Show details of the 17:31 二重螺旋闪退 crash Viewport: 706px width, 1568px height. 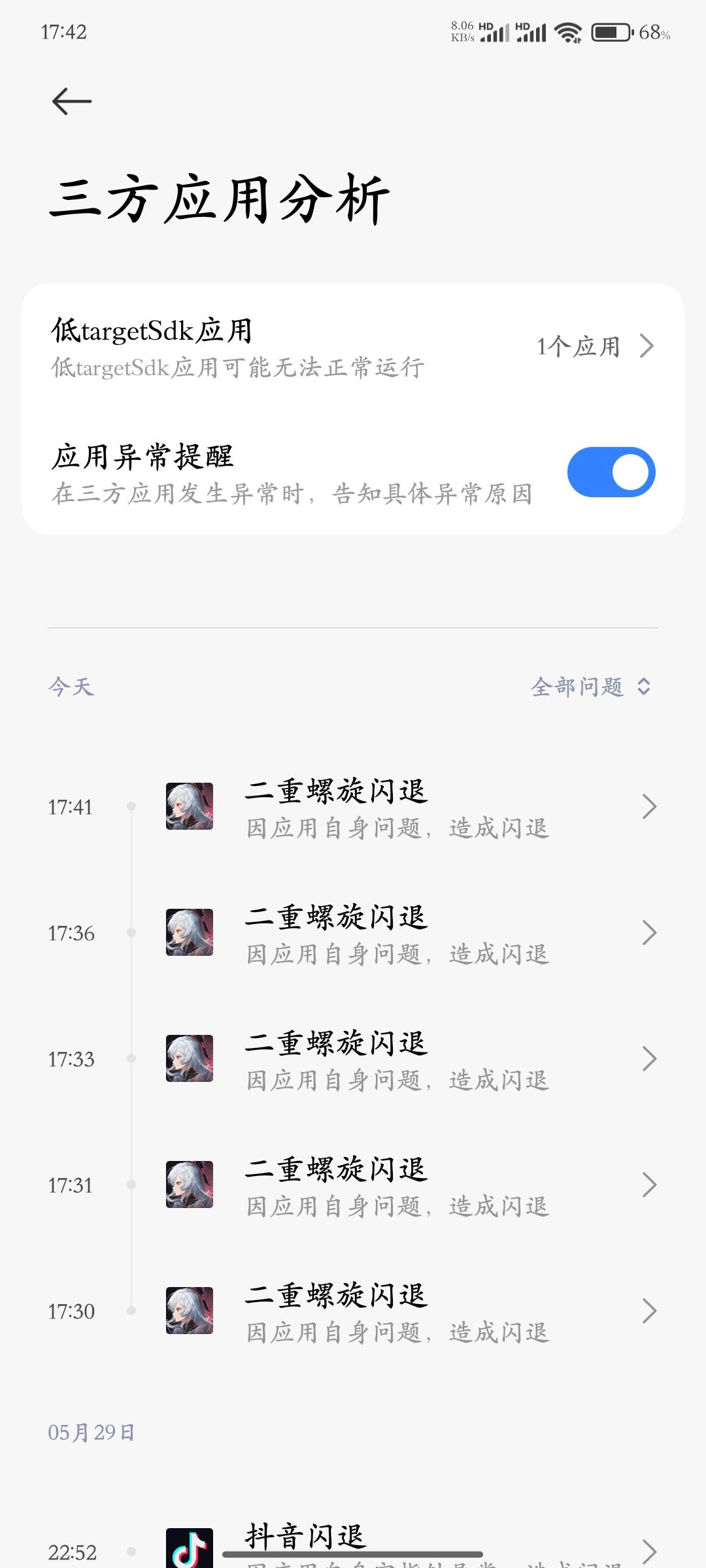point(397,1186)
